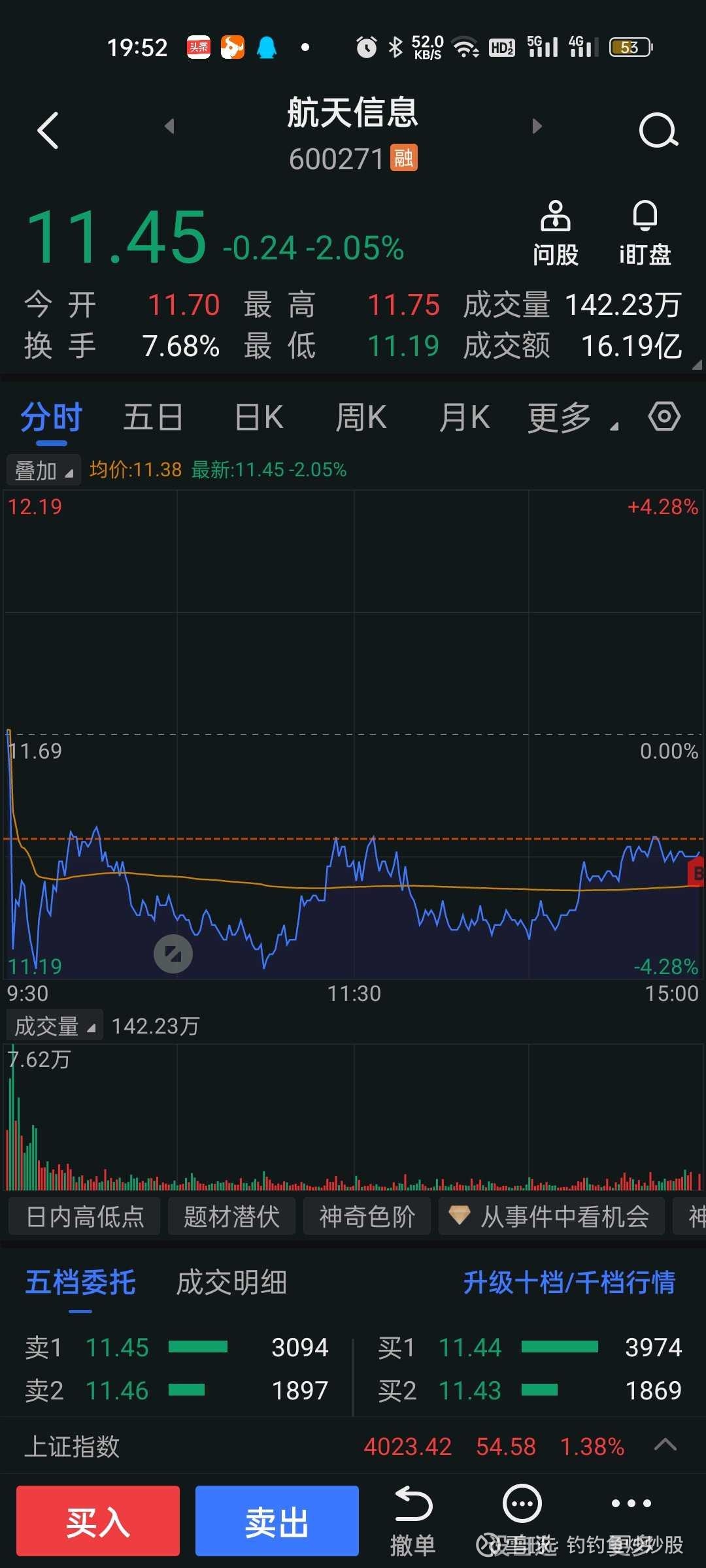The image size is (706, 1568).
Task: Open chart settings gear icon
Action: [664, 416]
